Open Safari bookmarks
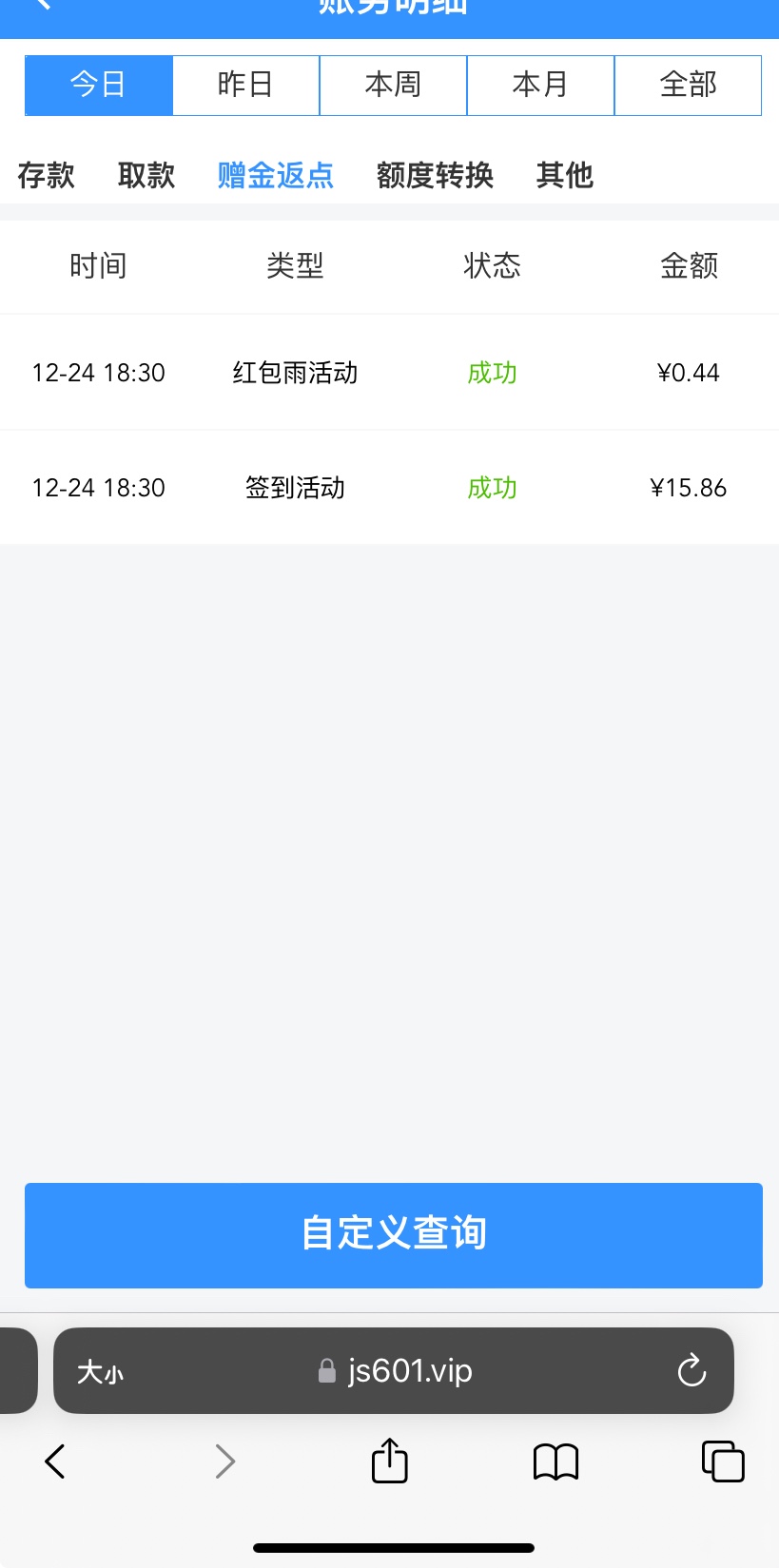 (x=556, y=1462)
